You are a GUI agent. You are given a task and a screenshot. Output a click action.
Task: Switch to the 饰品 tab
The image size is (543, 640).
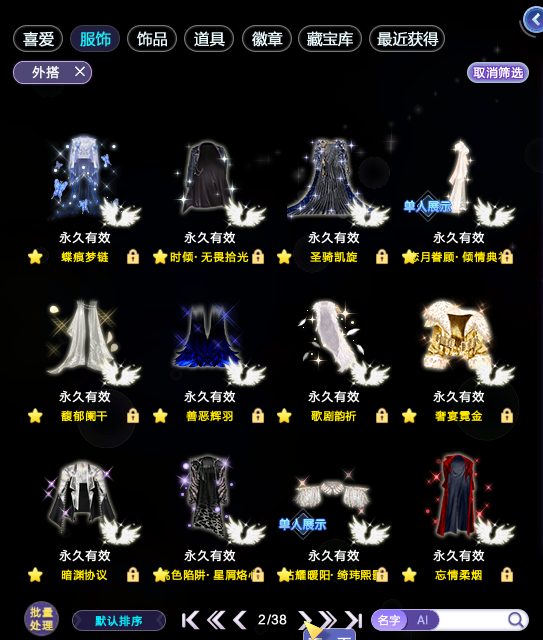152,39
